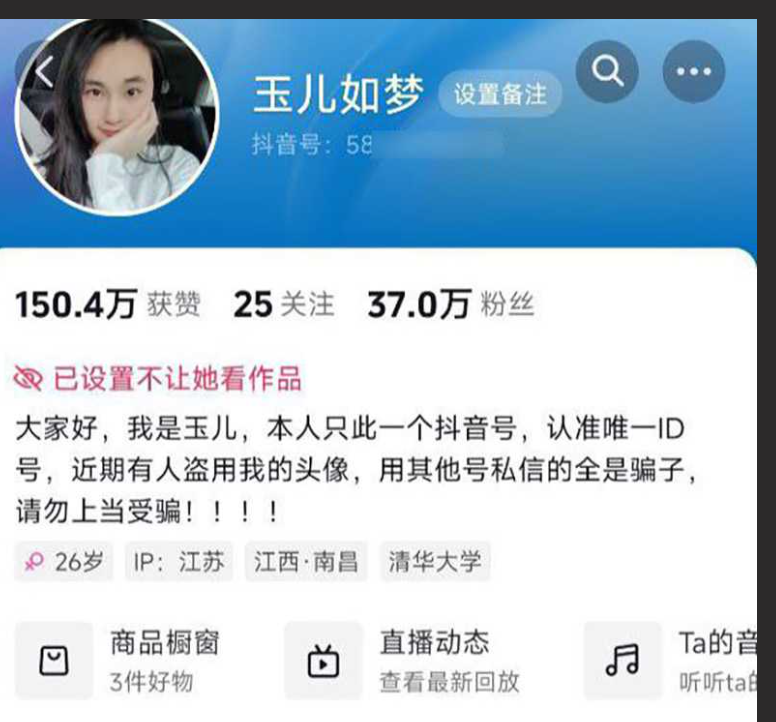
Task: Open the search magnifier icon
Action: (606, 71)
